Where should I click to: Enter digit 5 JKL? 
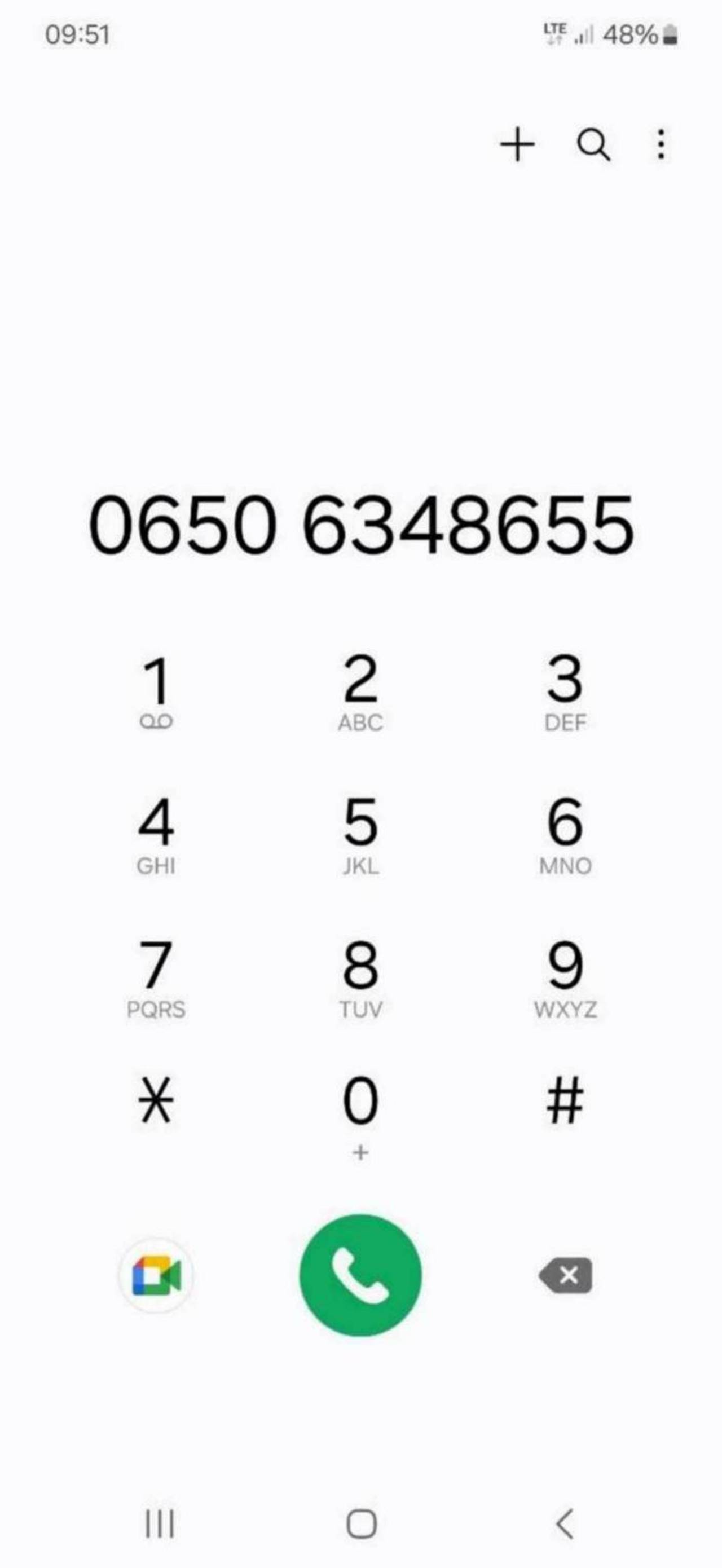pos(360,835)
